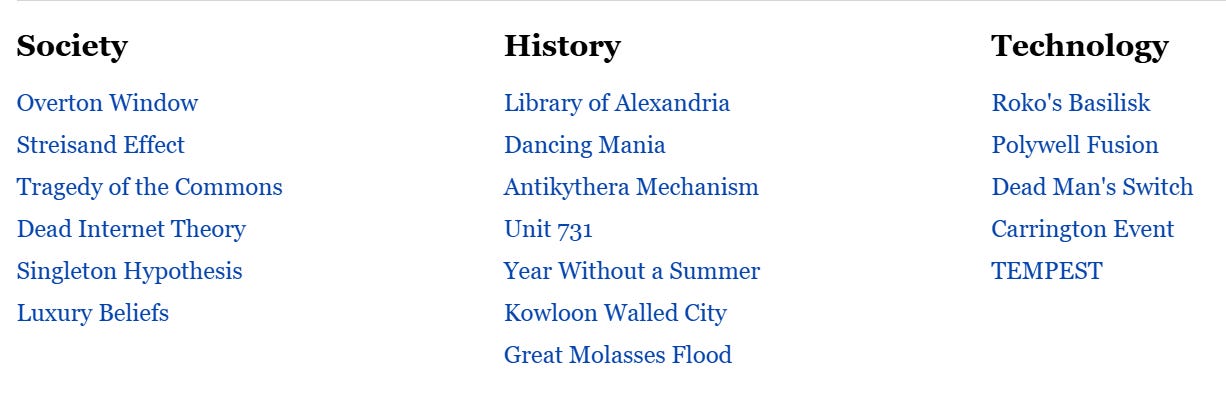
Task: Select the Polywell Fusion link
Action: pyautogui.click(x=1075, y=145)
